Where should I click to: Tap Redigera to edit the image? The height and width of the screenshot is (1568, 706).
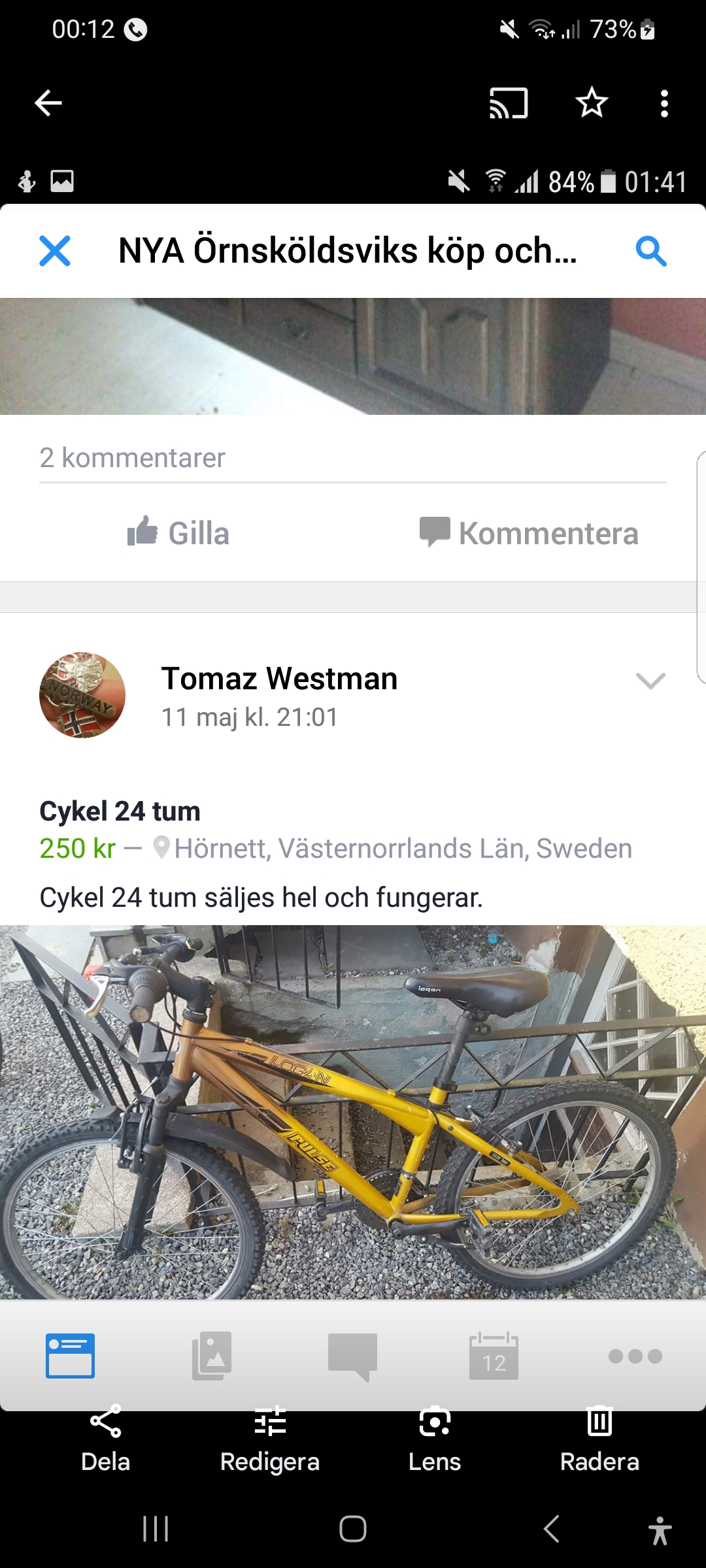pos(270,1437)
